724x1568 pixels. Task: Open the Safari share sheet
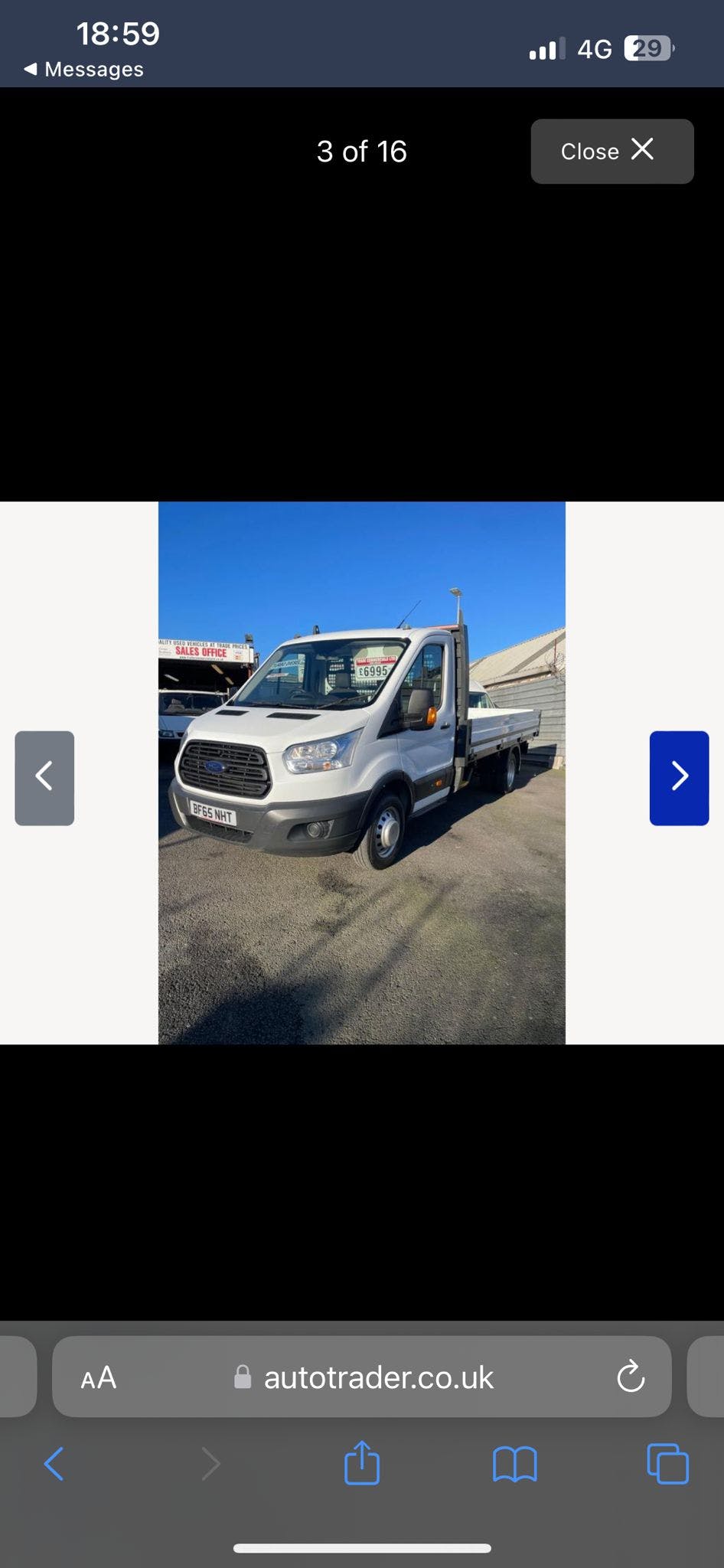[362, 1463]
